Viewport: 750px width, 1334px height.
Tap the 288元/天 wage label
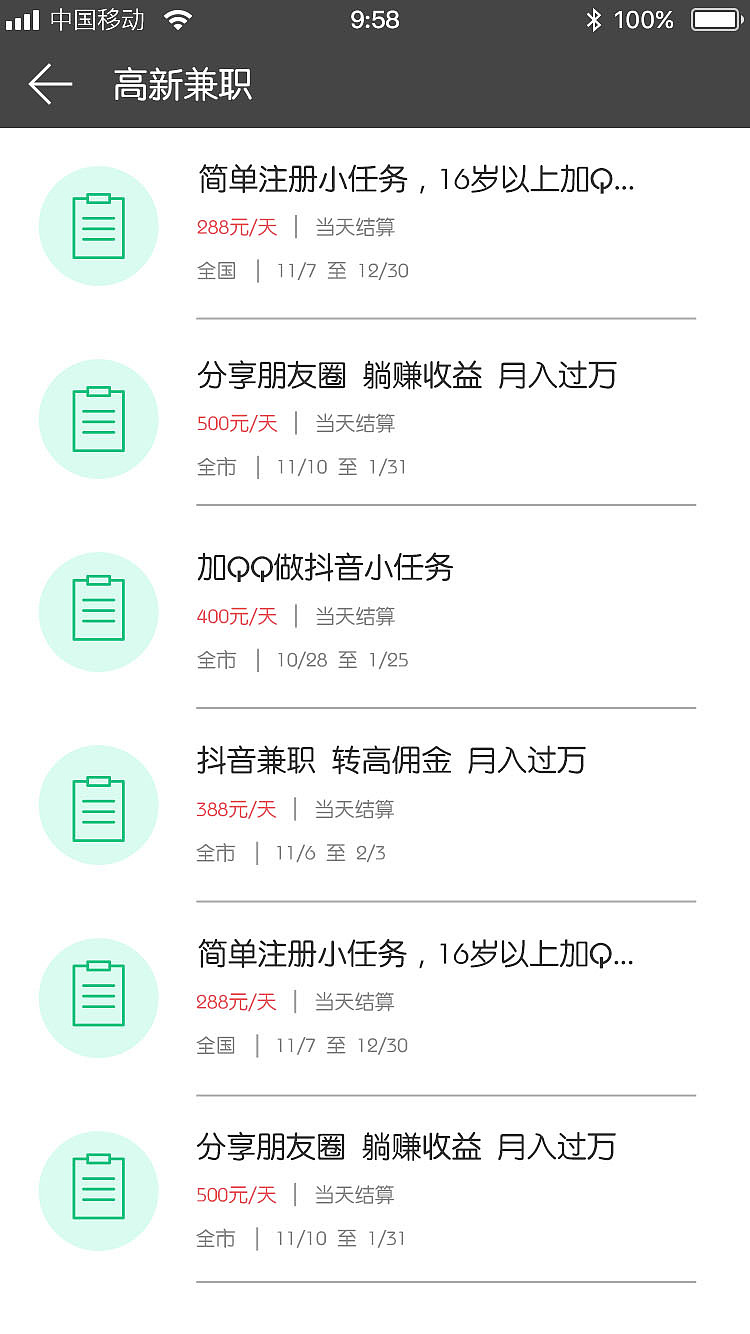coord(237,228)
